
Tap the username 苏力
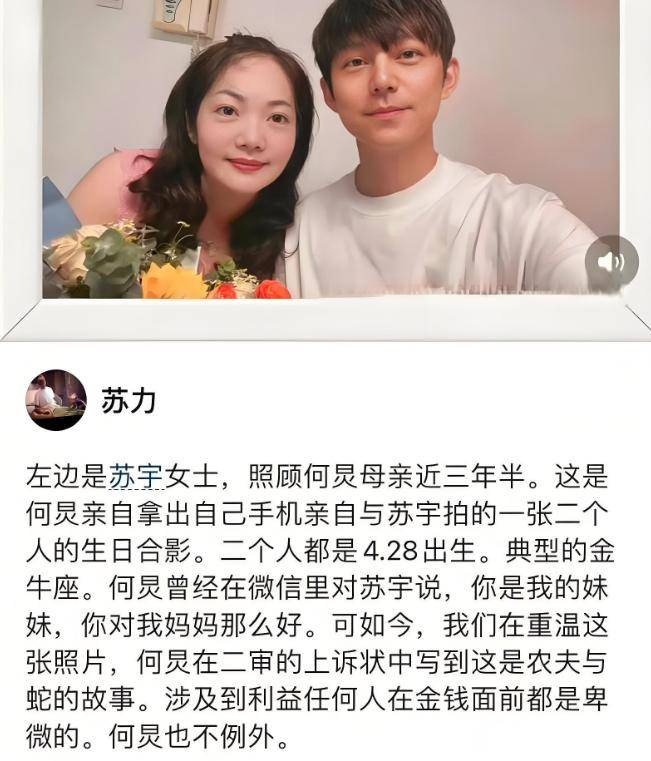tap(128, 401)
